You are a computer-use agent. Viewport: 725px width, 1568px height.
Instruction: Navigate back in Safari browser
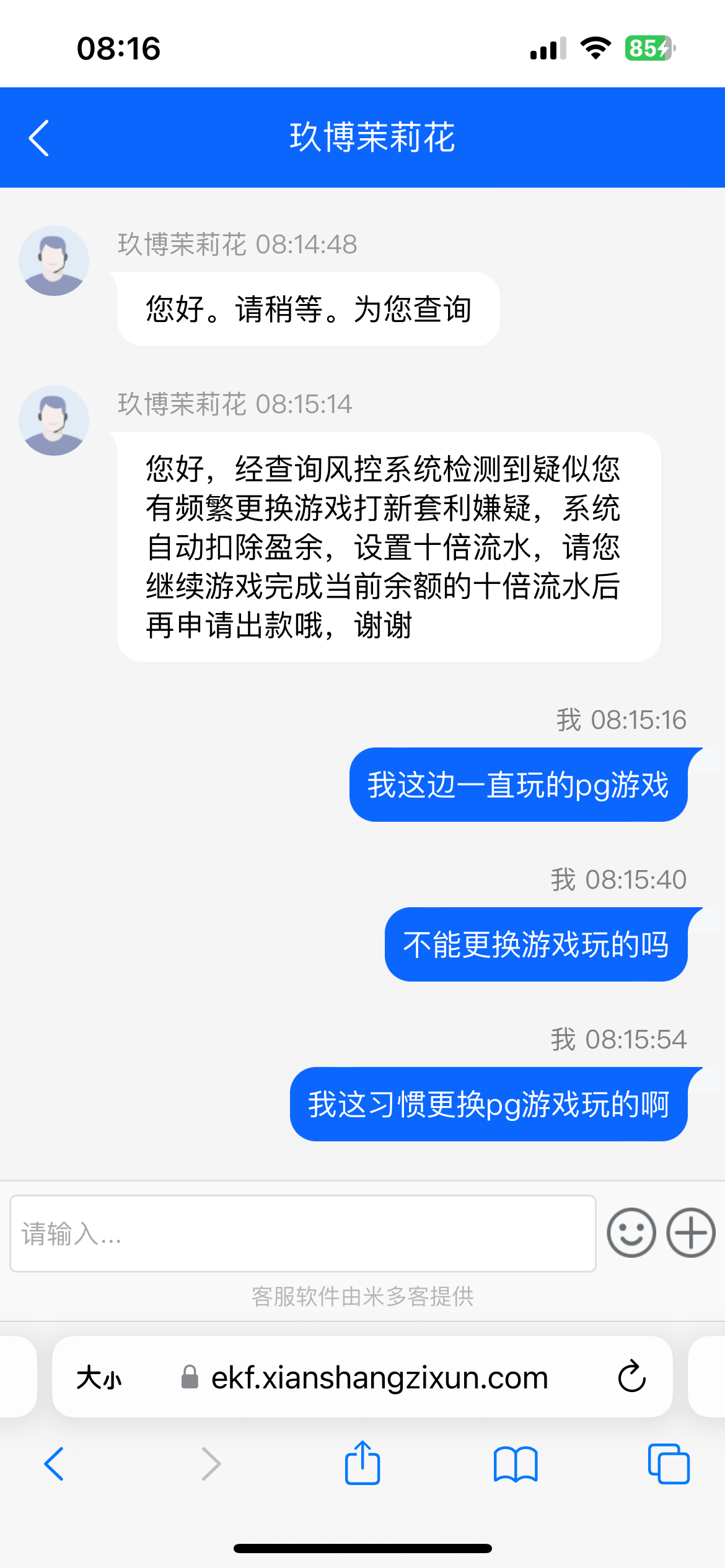tap(55, 1464)
